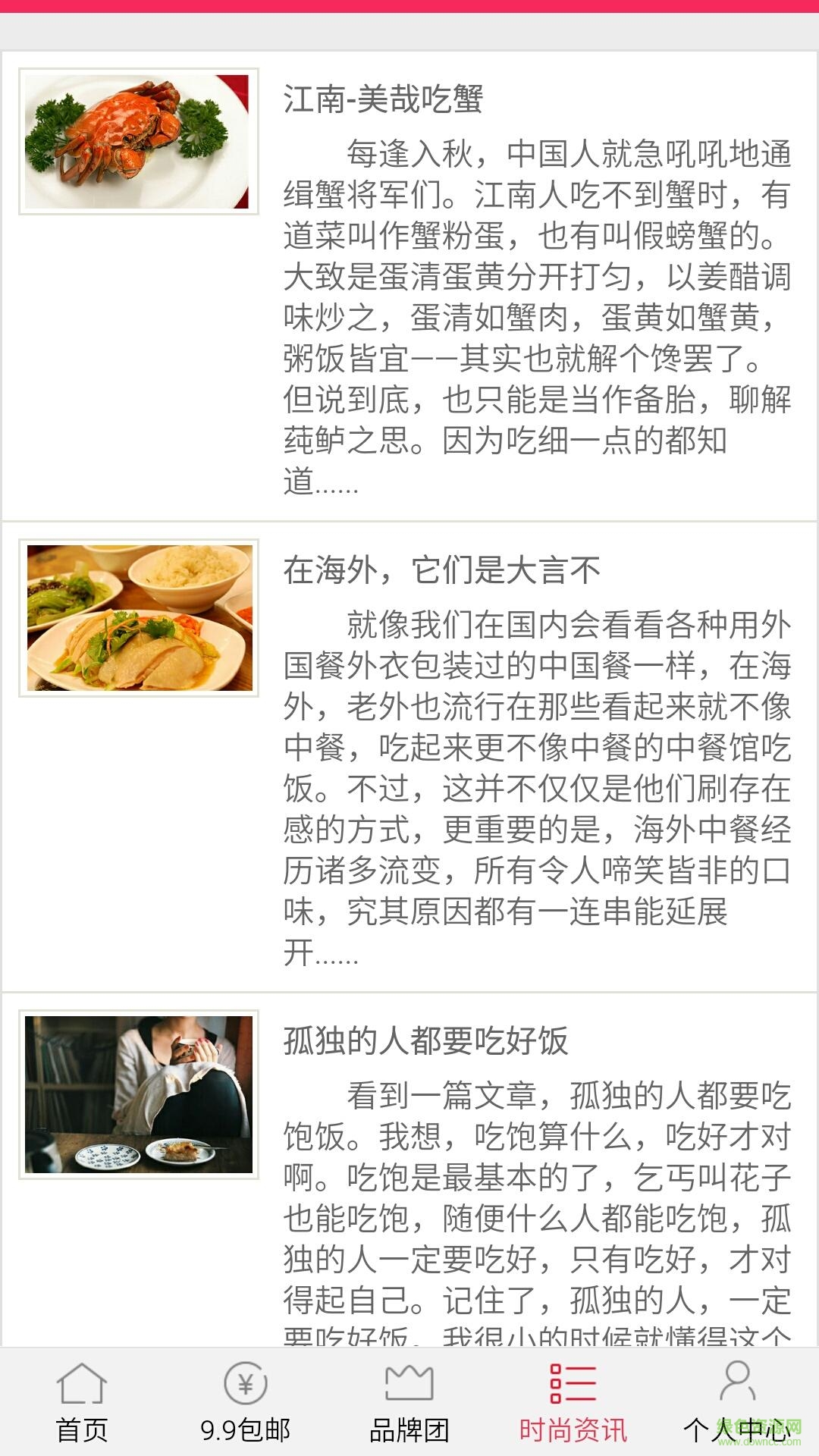
Task: Open the 9.9包邮 tab
Action: pyautogui.click(x=246, y=1424)
